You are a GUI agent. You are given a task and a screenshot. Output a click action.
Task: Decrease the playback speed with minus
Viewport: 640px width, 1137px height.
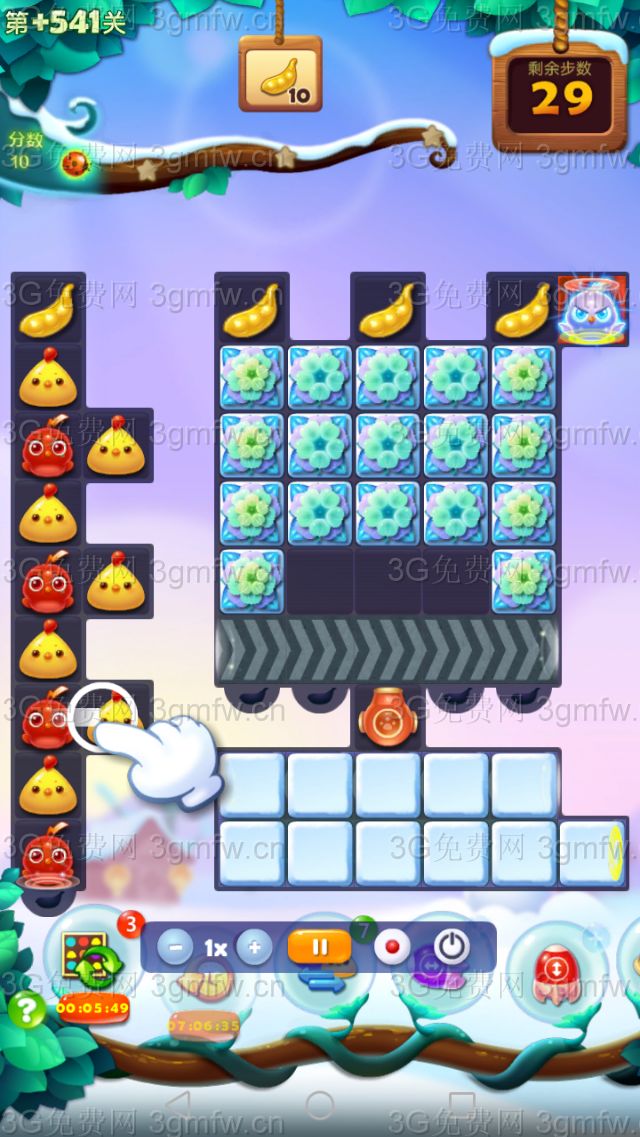174,947
